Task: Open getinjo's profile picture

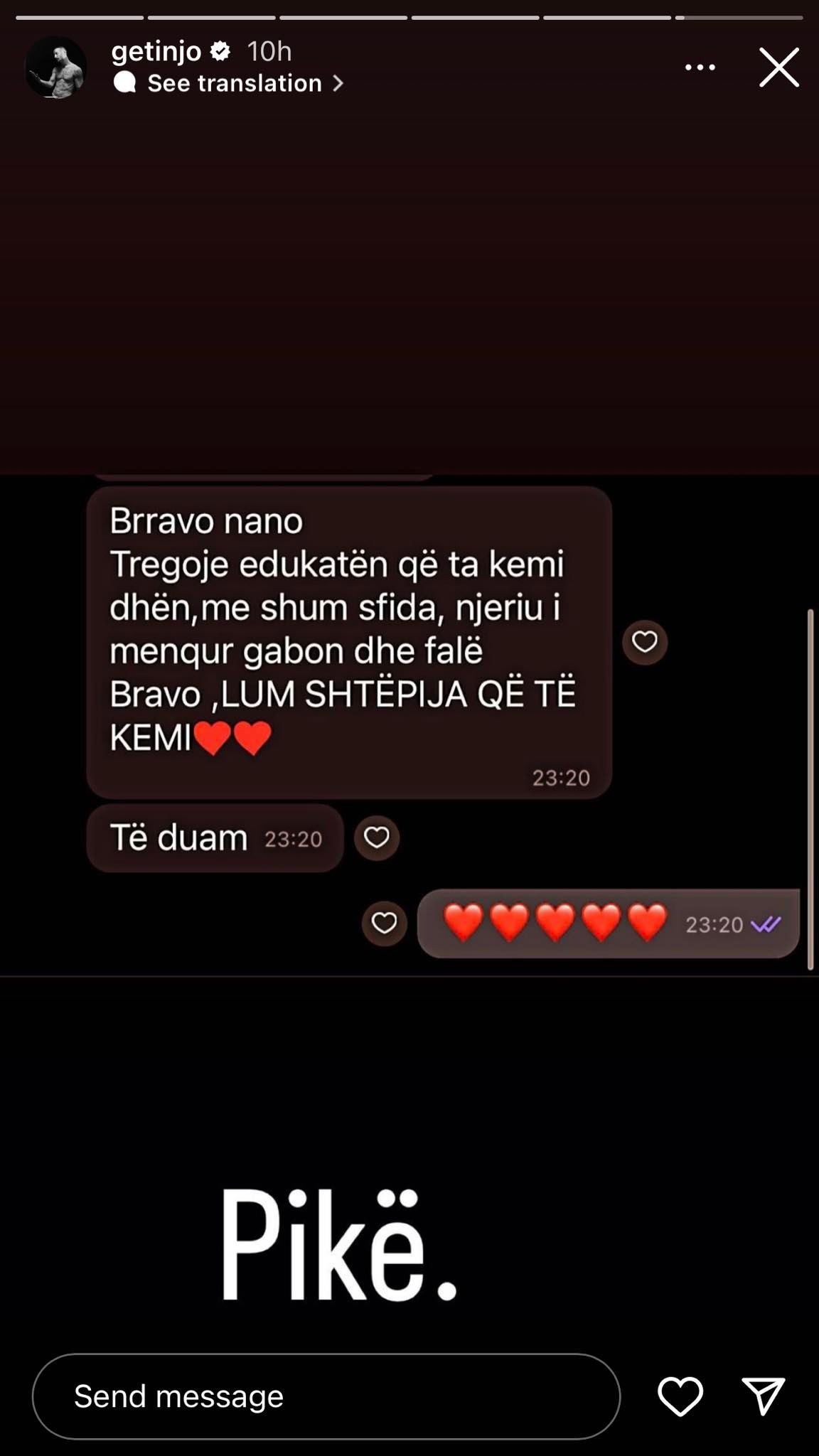Action: (x=55, y=68)
